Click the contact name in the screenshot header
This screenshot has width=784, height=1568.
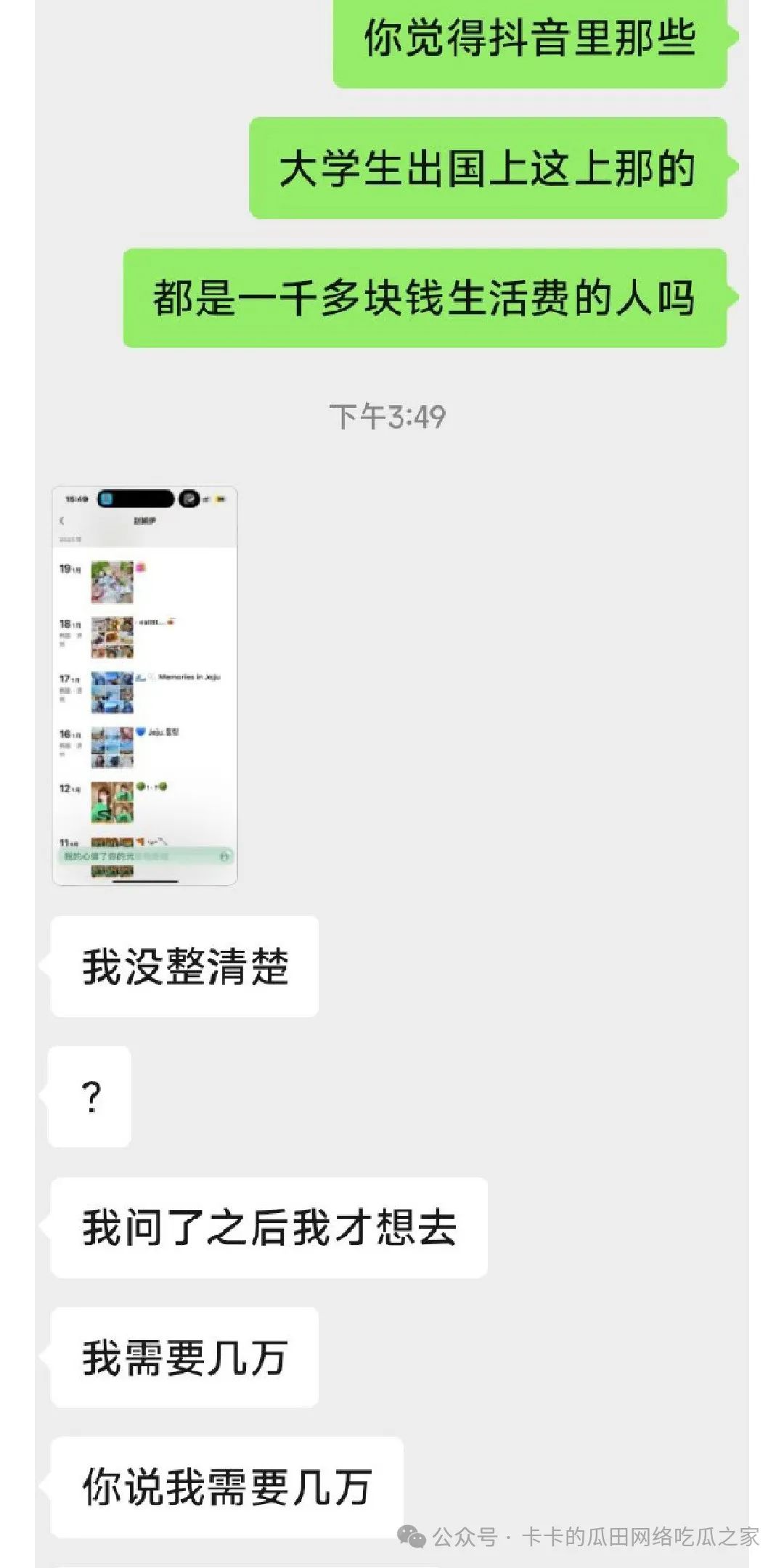pos(143,520)
